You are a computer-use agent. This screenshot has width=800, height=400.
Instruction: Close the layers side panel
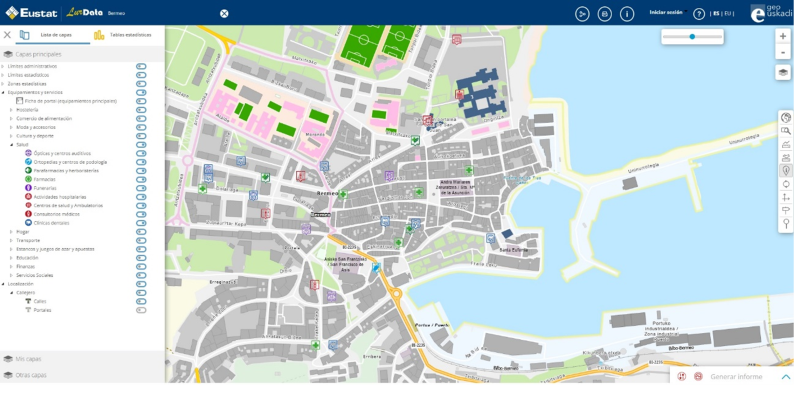[7, 34]
